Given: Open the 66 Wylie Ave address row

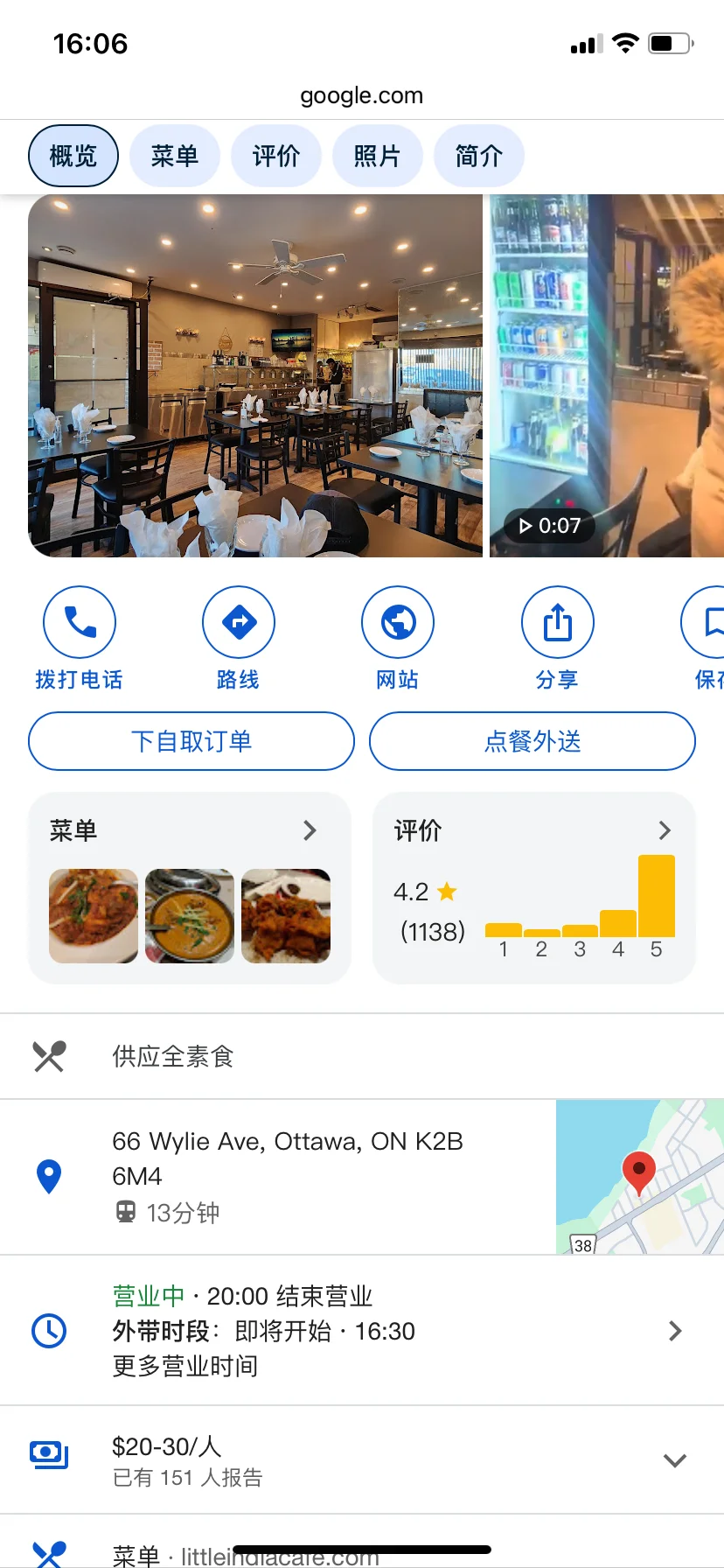Looking at the screenshot, I should (289, 1175).
